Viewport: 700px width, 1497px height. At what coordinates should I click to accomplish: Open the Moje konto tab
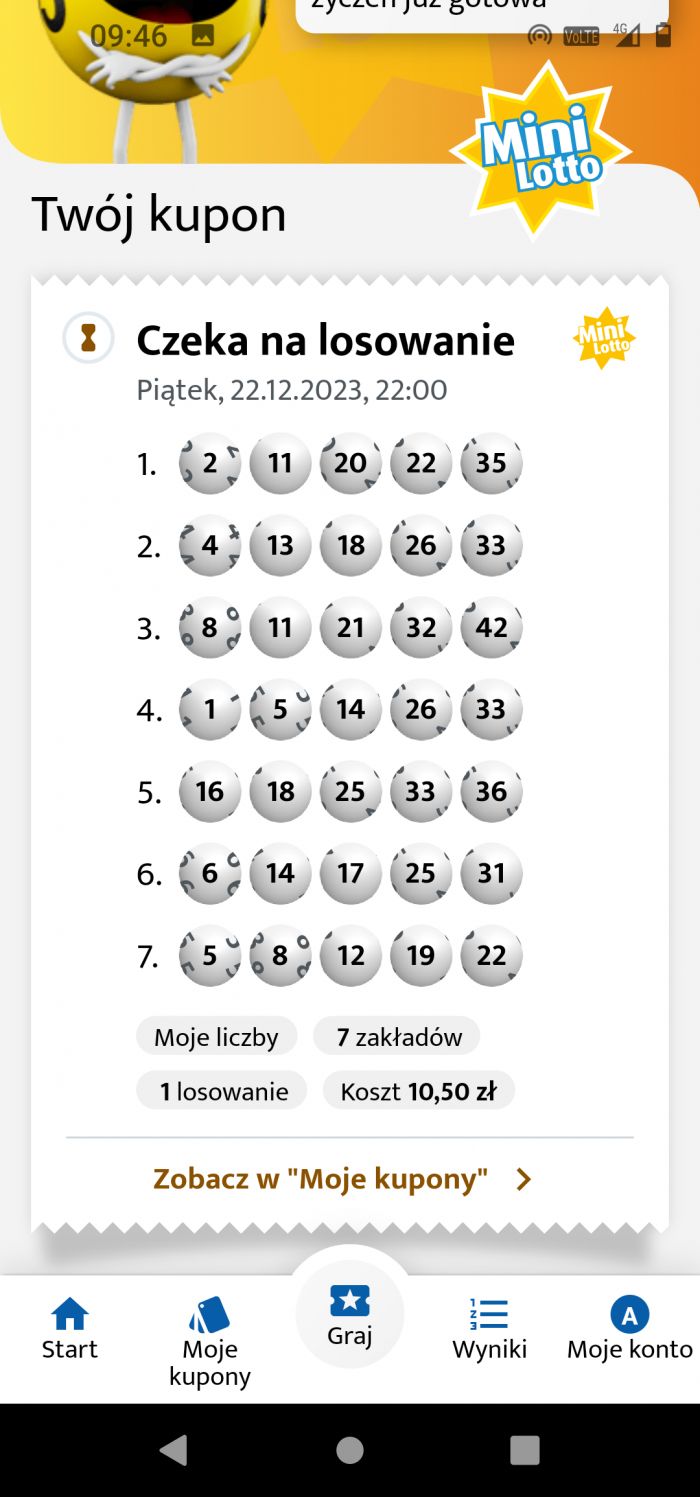(629, 1328)
